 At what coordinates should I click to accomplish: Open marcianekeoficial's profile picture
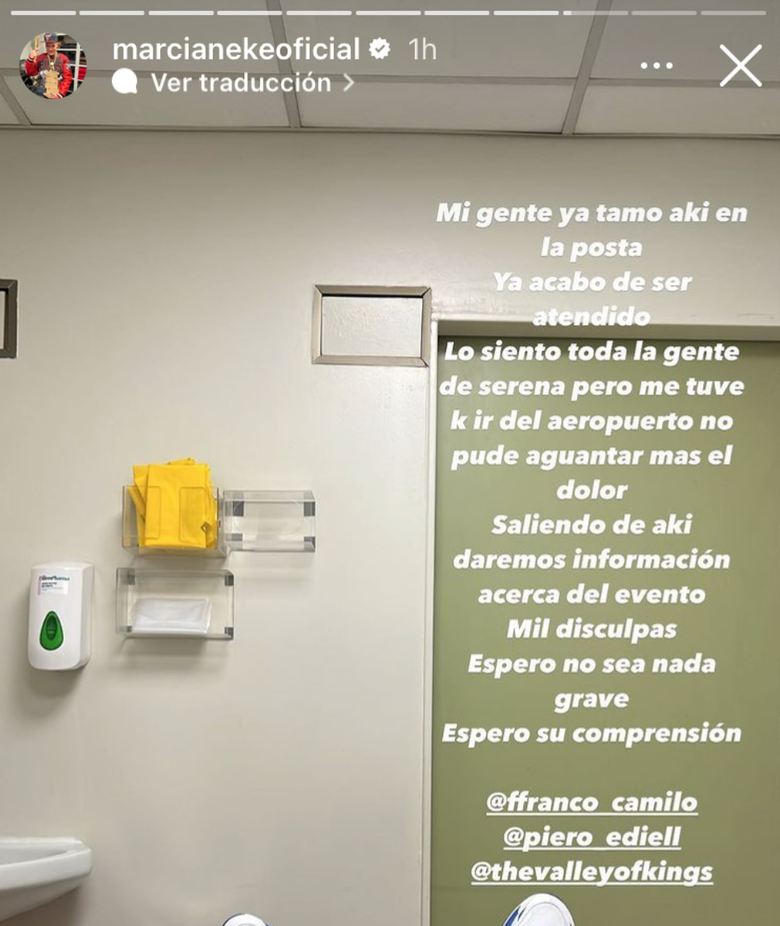click(x=53, y=66)
